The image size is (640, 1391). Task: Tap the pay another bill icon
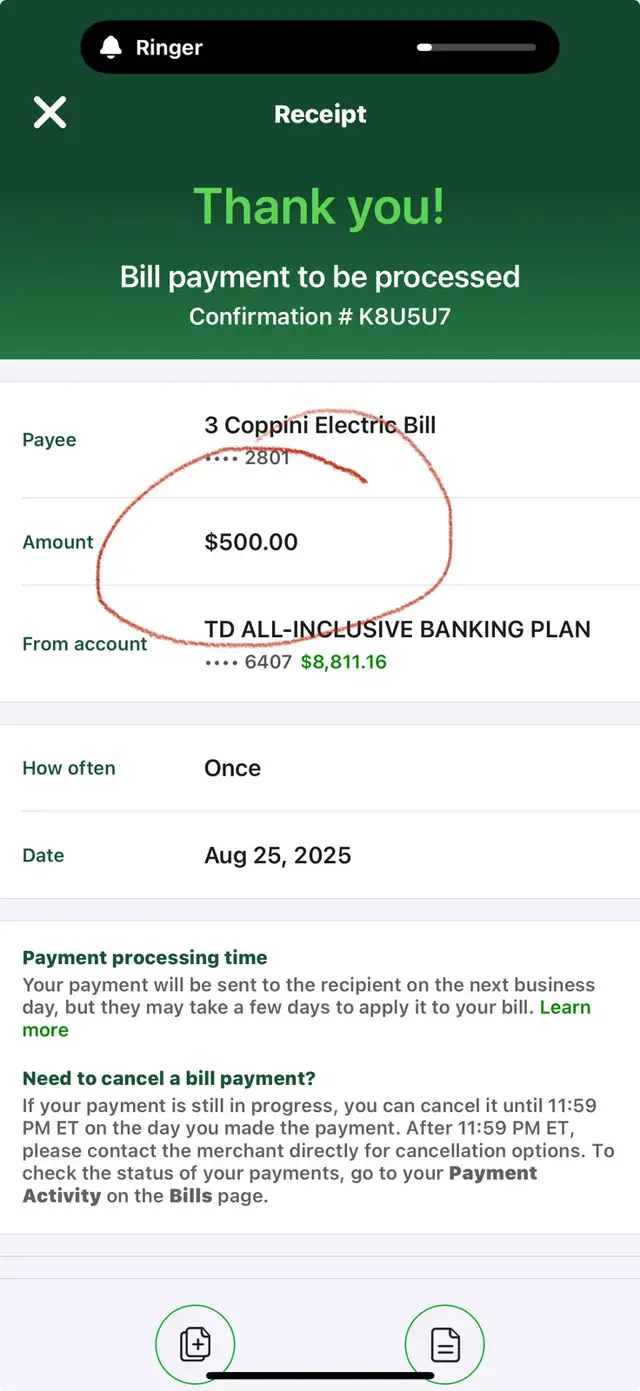pos(195,1345)
